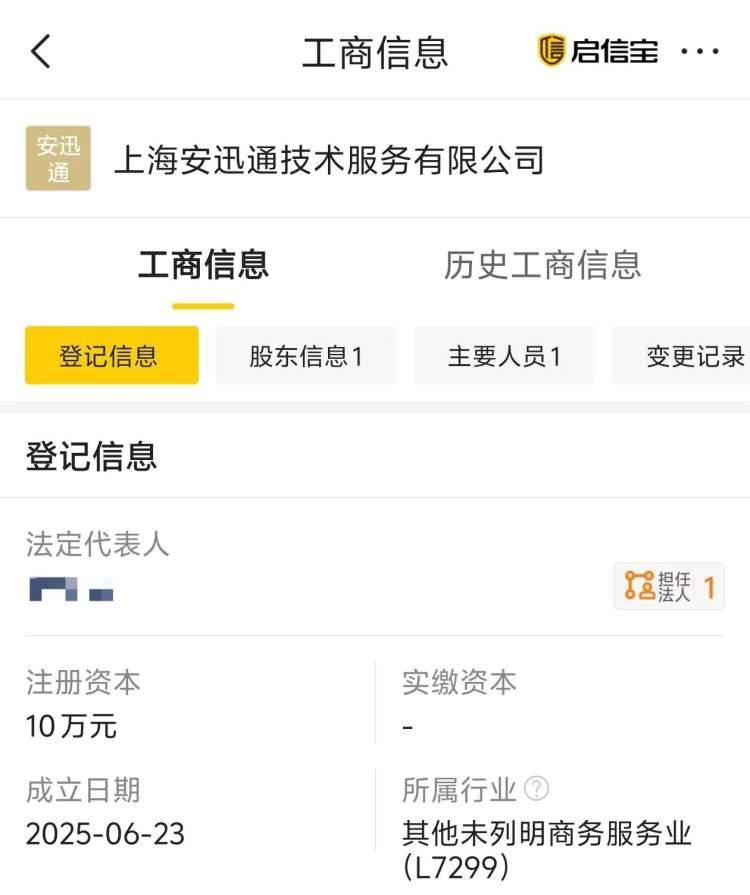
Task: Tap the 实缴资本 field showing a dash
Action: [407, 727]
